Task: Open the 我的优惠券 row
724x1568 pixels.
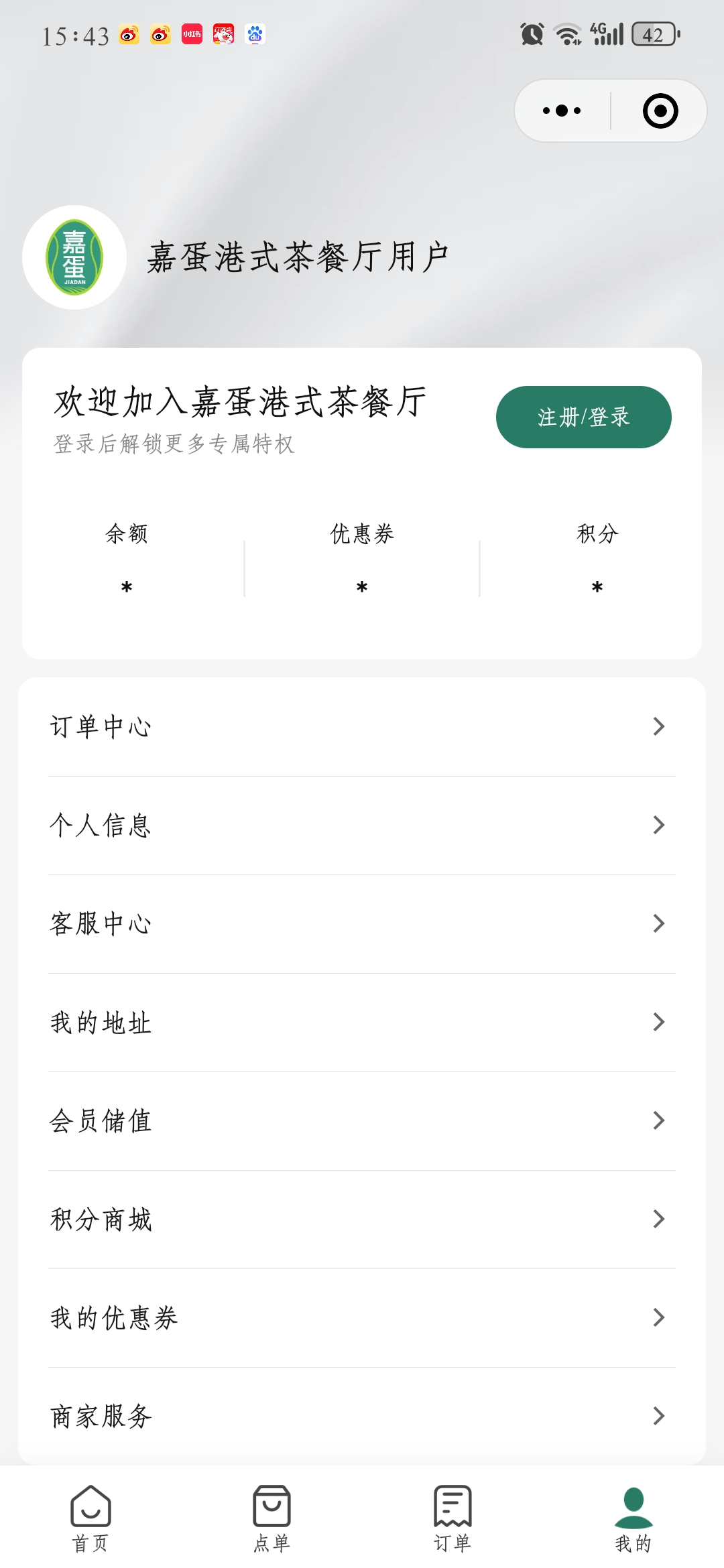Action: [x=362, y=1318]
